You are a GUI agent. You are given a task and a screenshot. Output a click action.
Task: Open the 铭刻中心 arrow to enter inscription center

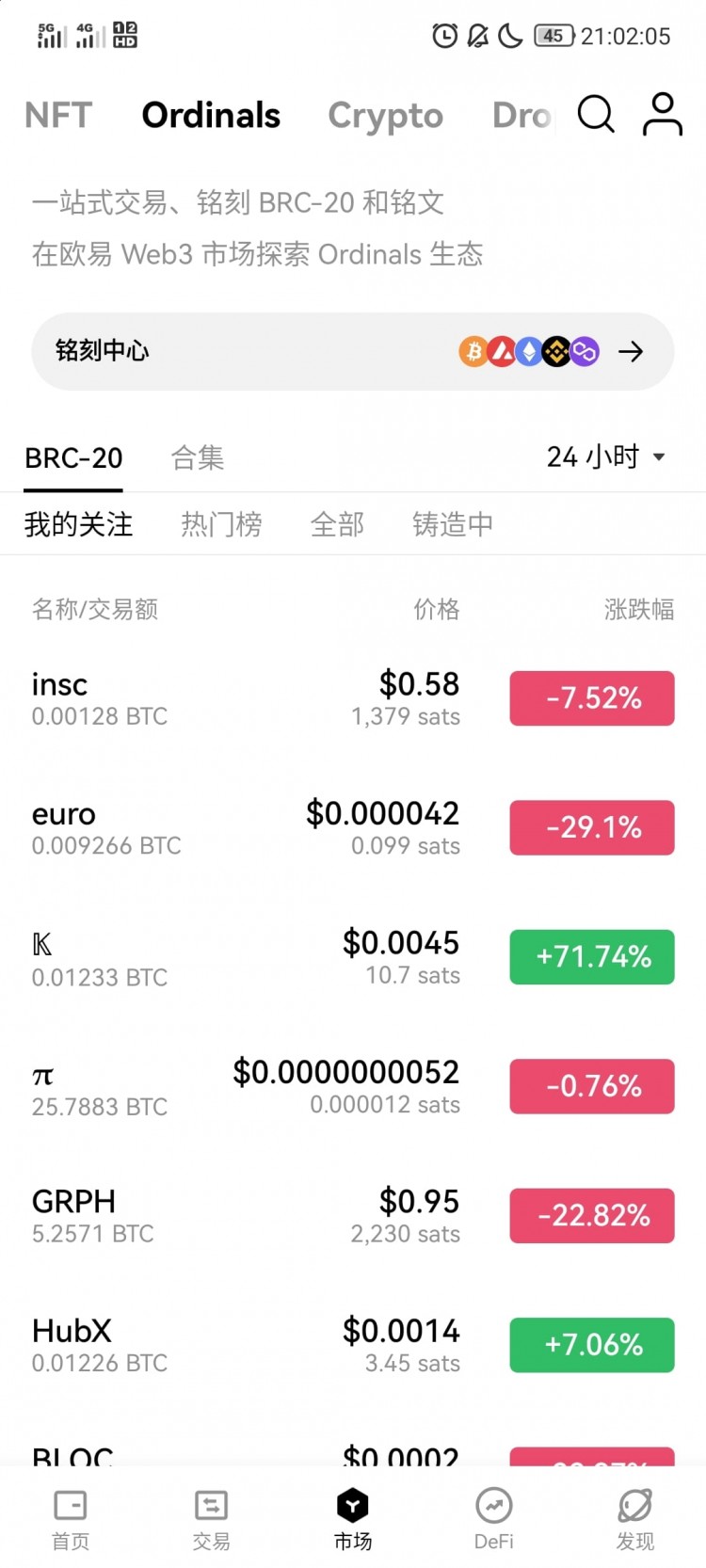tap(630, 351)
